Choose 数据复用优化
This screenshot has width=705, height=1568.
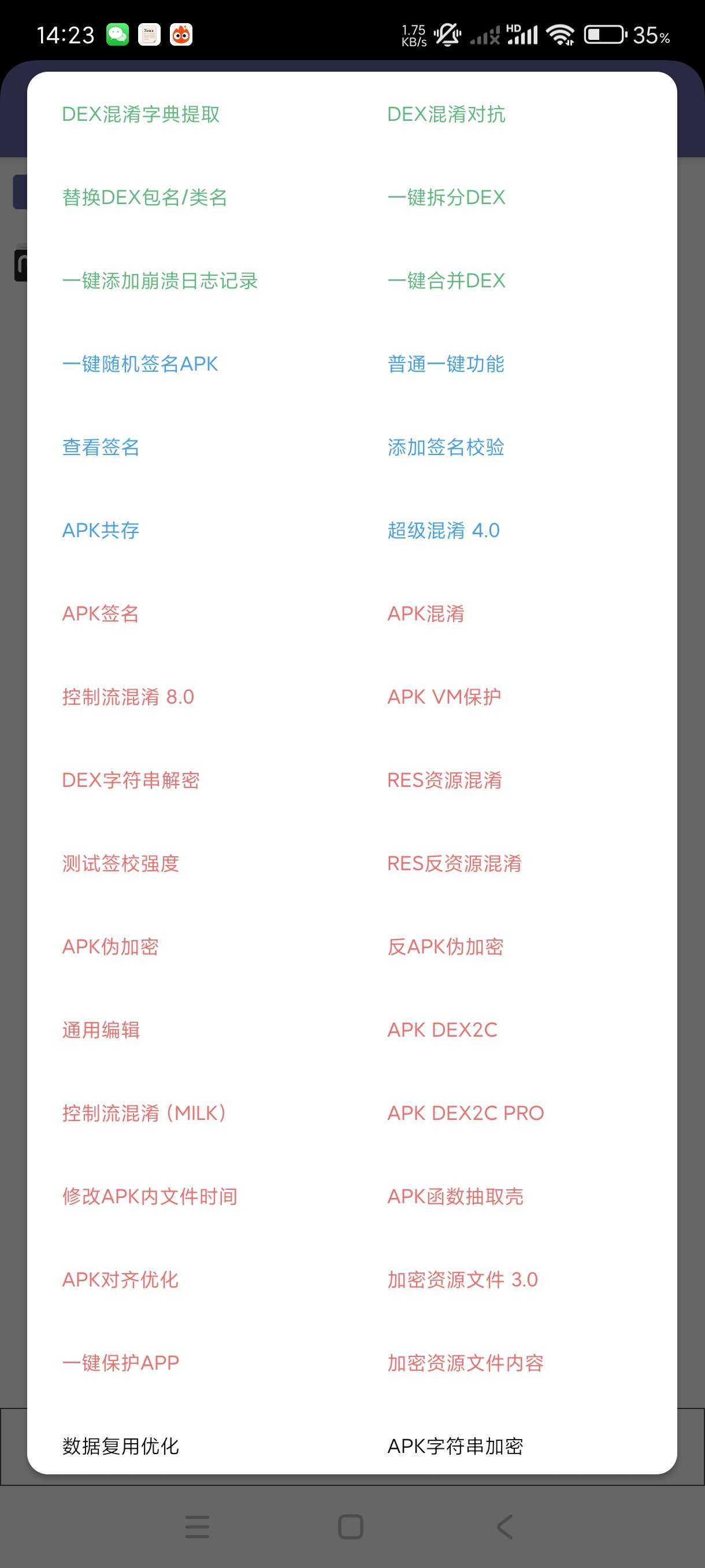(120, 1446)
